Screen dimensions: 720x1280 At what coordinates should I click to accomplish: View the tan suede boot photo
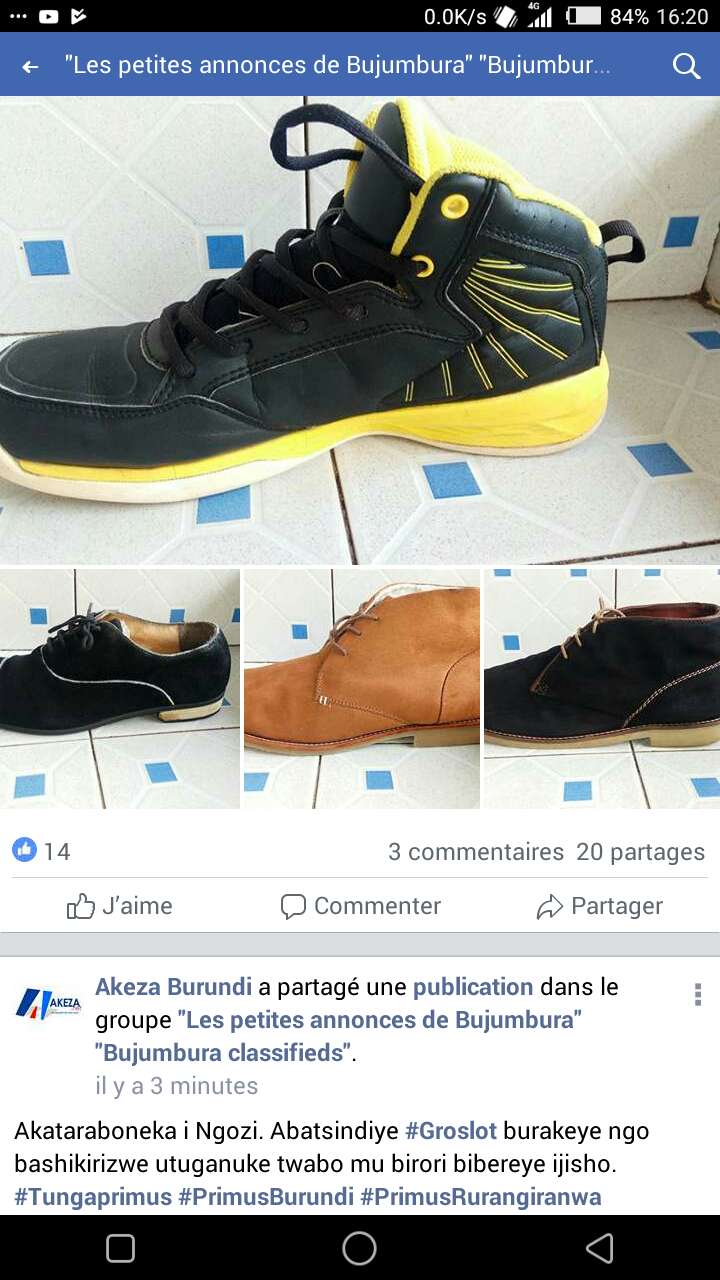coord(362,688)
